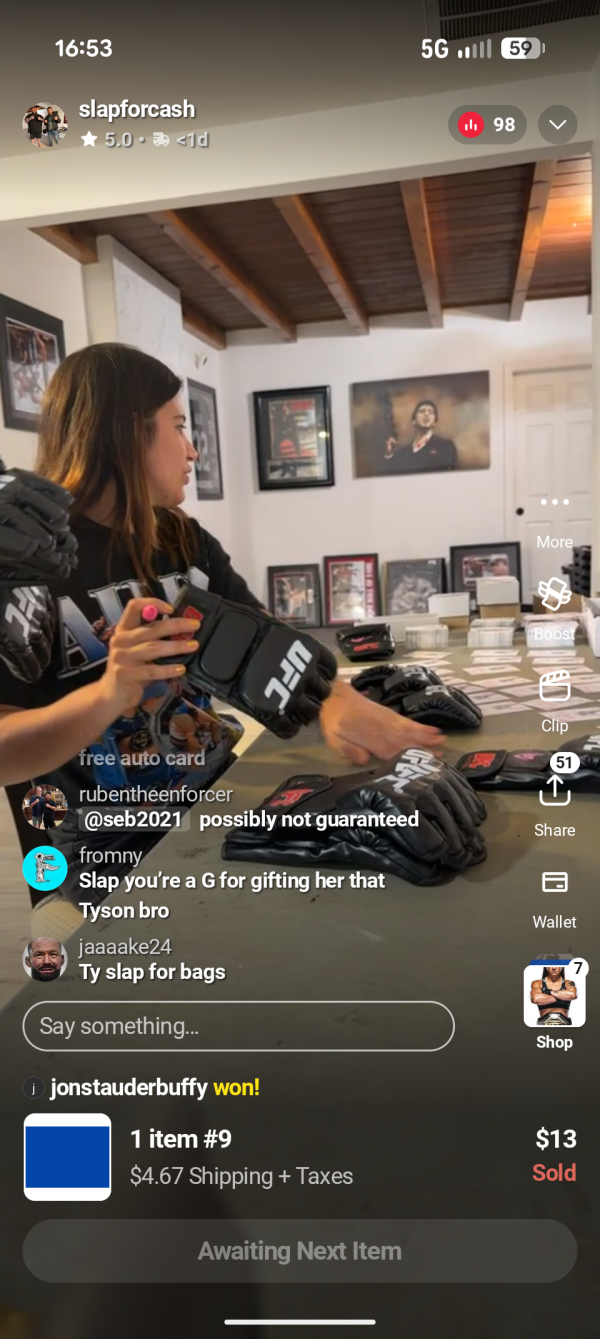
Task: View jaaaake24's profile from chat
Action: (x=45, y=960)
